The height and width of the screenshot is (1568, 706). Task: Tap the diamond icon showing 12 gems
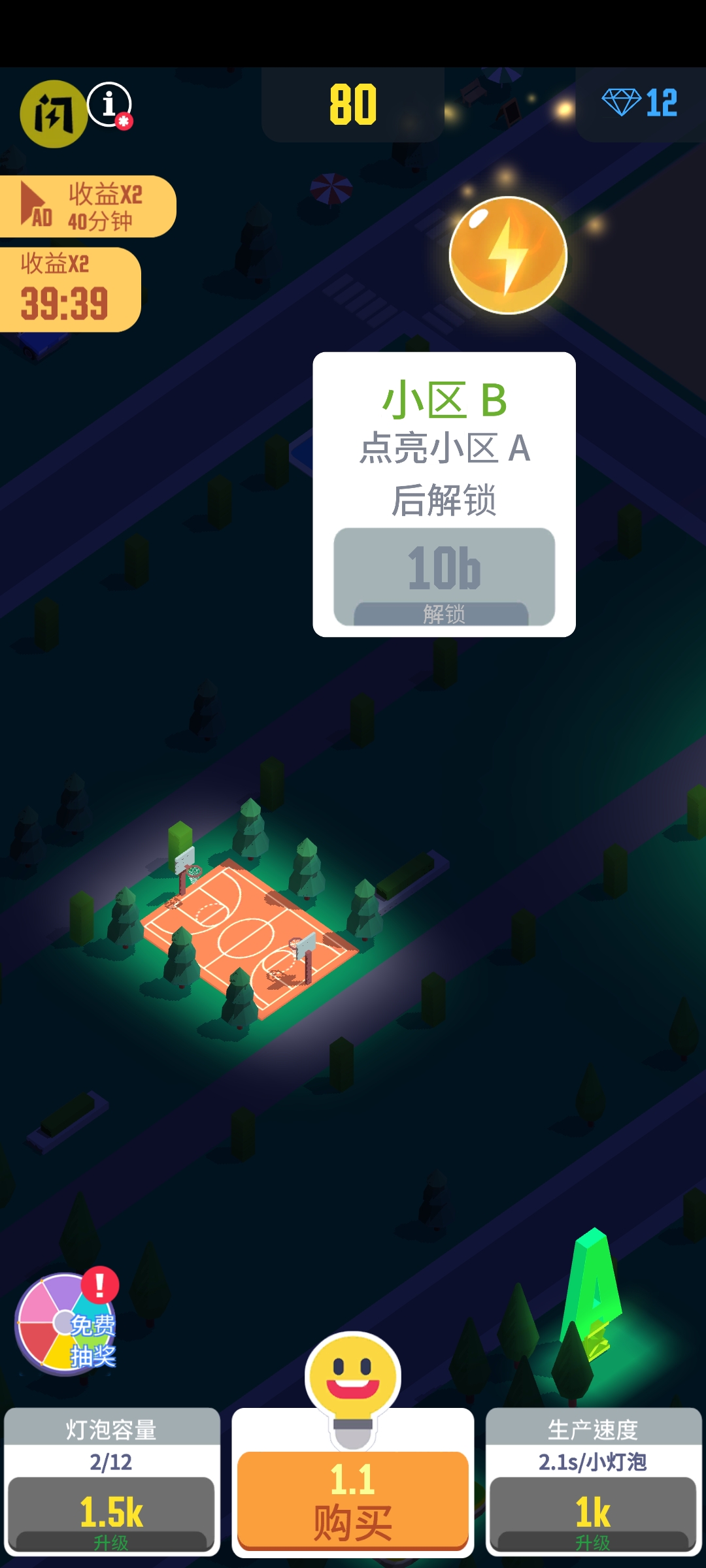click(x=623, y=101)
